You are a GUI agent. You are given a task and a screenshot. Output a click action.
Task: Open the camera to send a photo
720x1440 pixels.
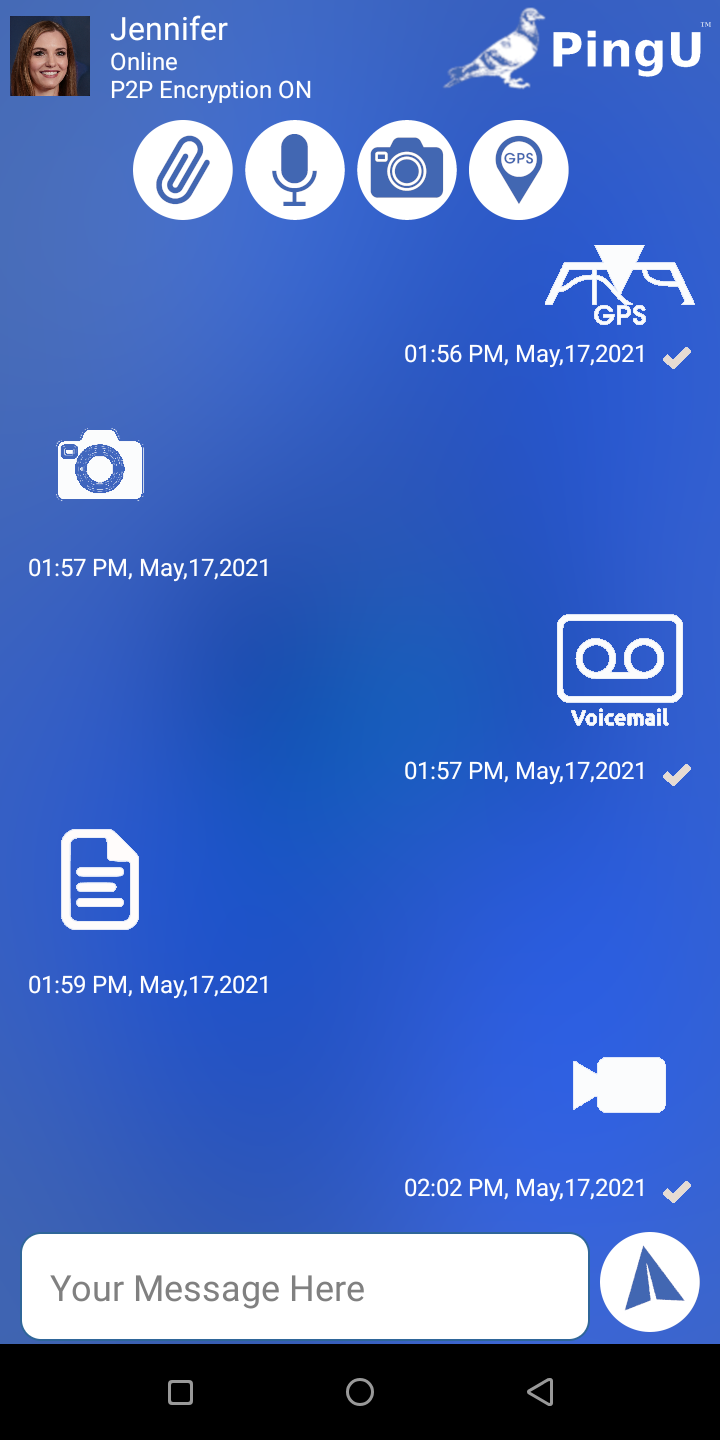pyautogui.click(x=407, y=170)
